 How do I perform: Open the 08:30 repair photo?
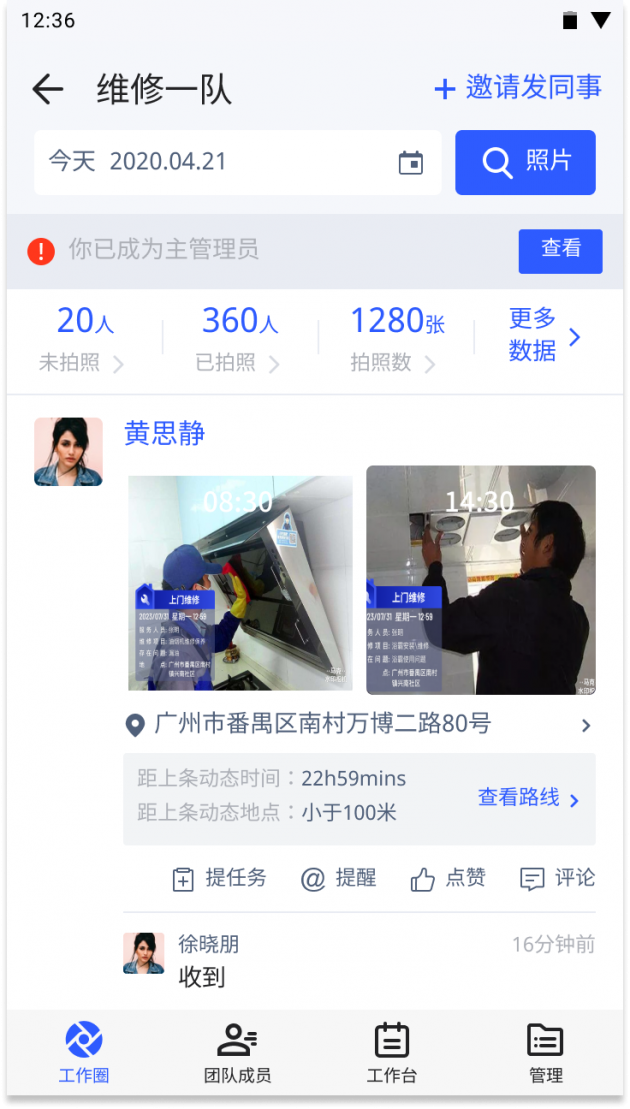240,582
